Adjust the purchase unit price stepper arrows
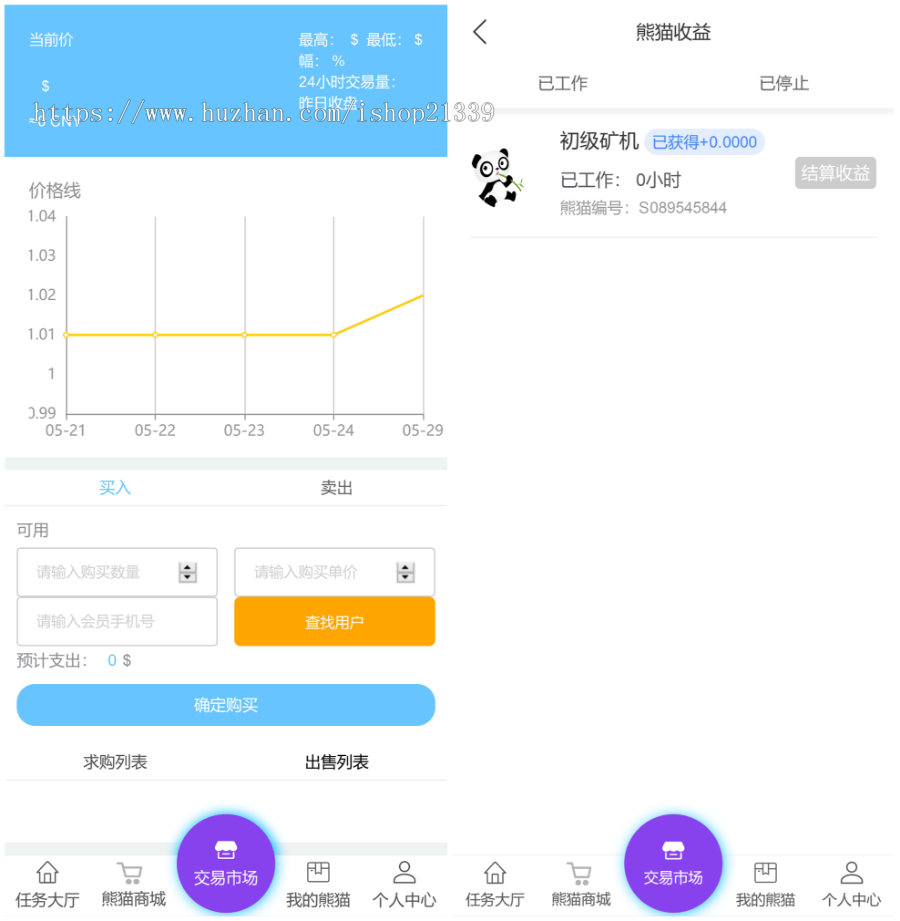The image size is (900, 921). pos(405,572)
